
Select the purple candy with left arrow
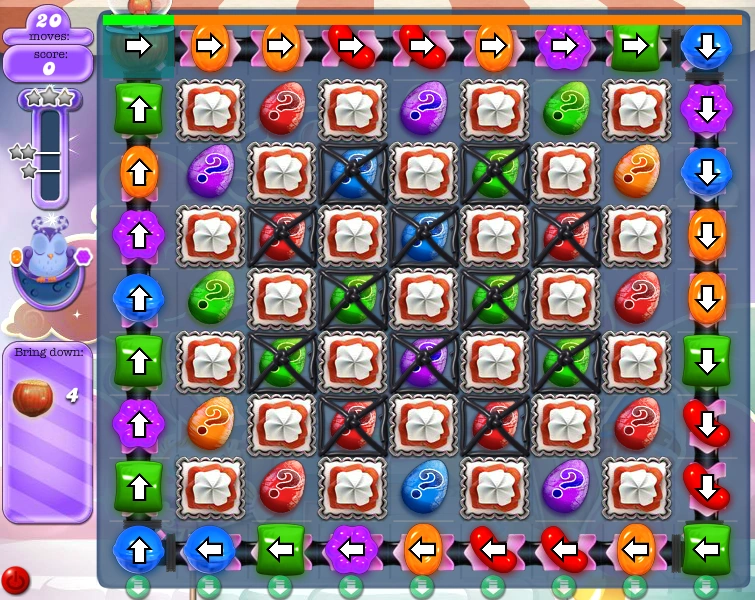[x=351, y=549]
